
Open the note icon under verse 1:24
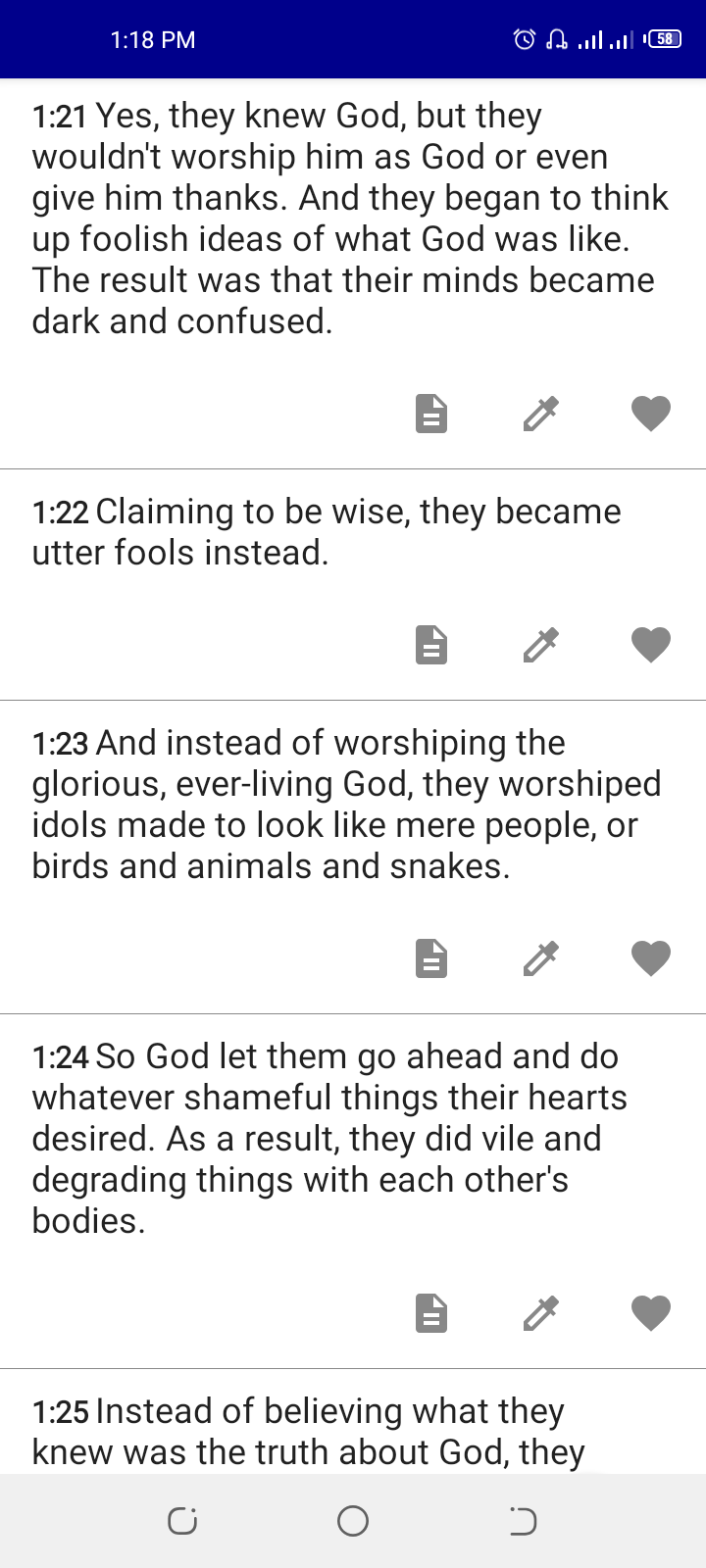pyautogui.click(x=431, y=1313)
